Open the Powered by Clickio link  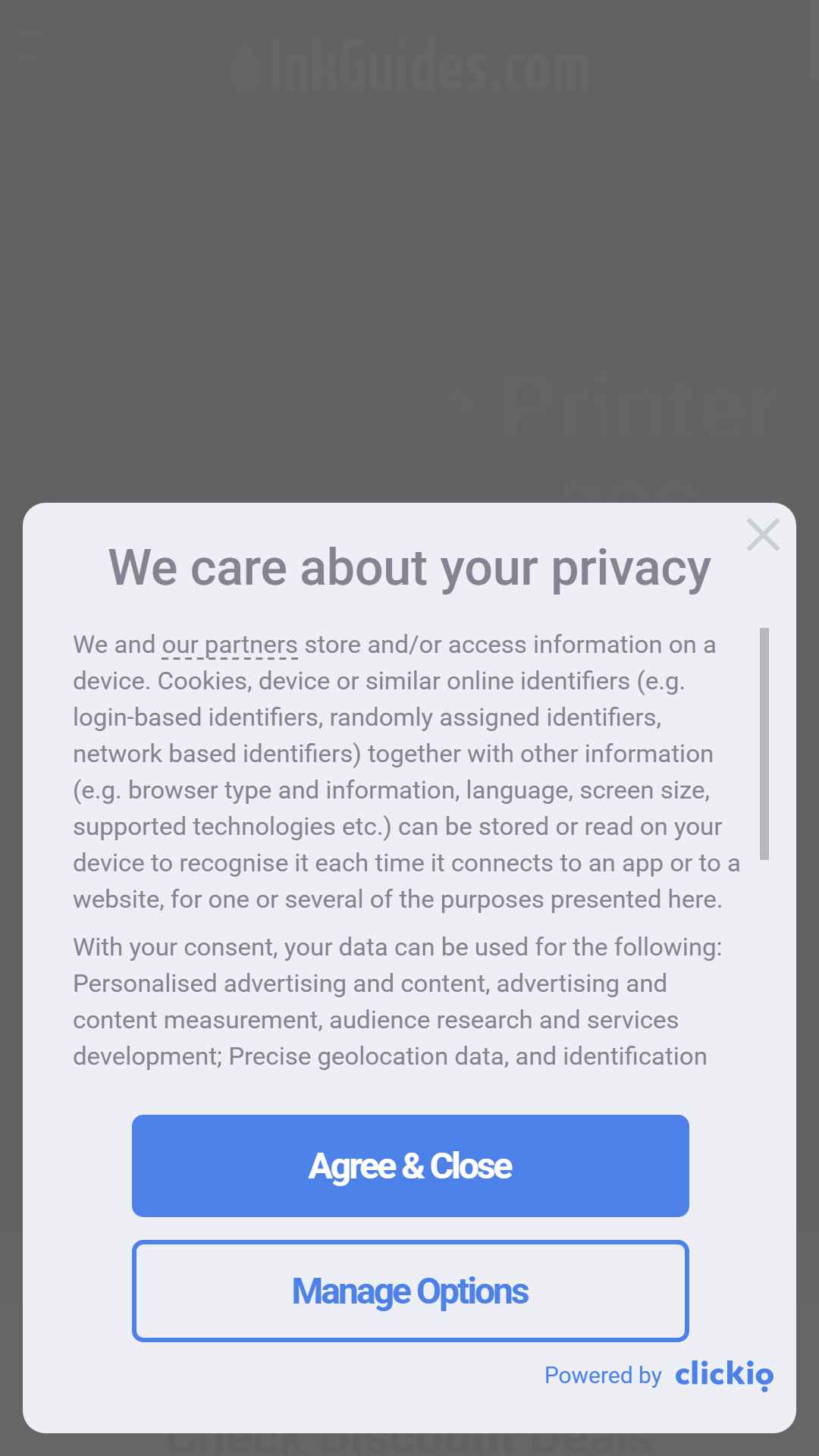(659, 1375)
